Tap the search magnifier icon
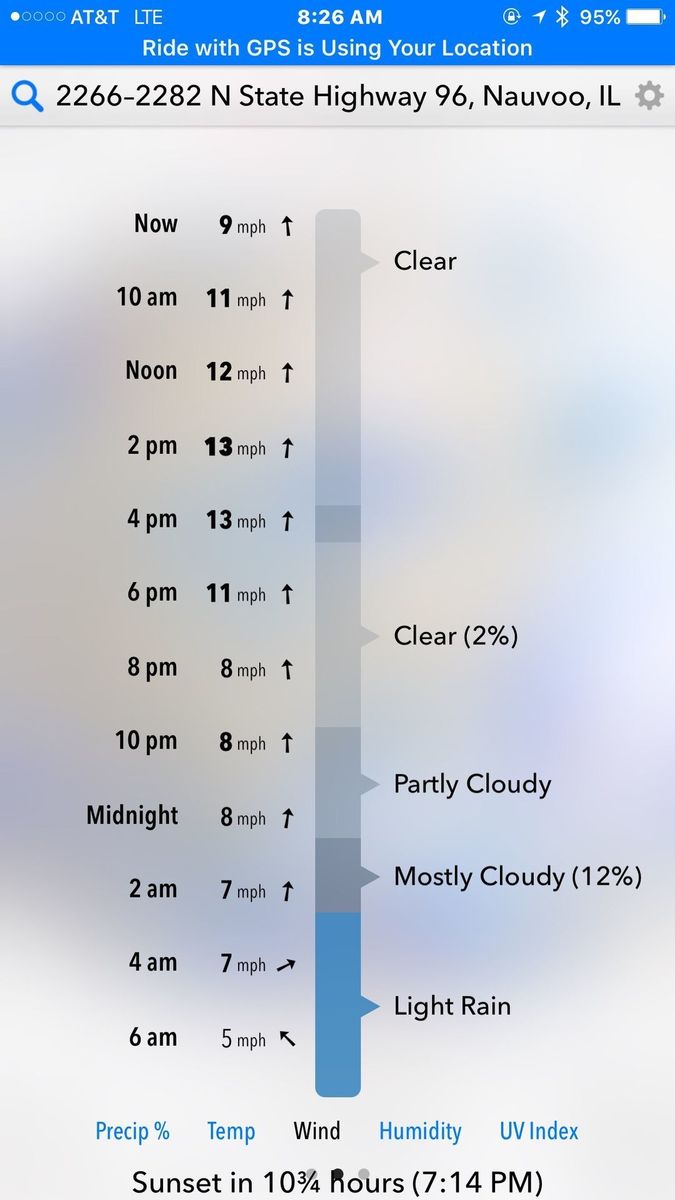This screenshot has height=1200, width=675. tap(27, 97)
